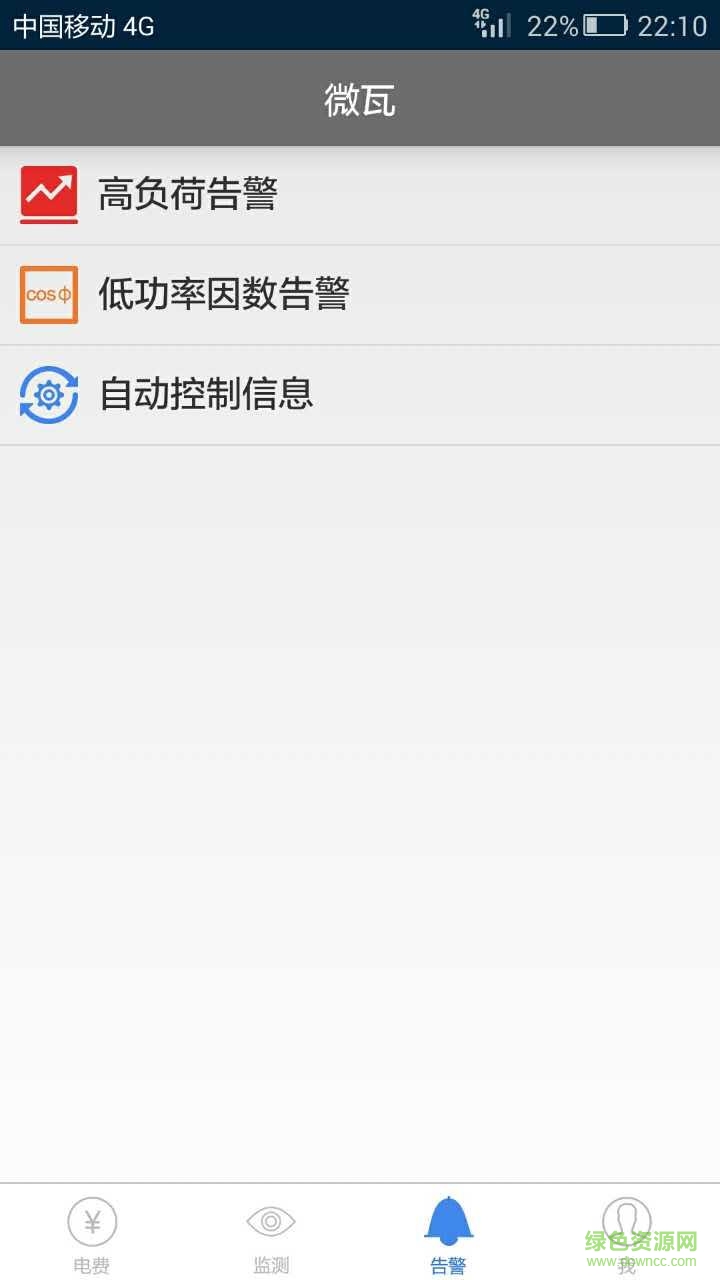Click the high load alarm chart icon

(x=48, y=193)
